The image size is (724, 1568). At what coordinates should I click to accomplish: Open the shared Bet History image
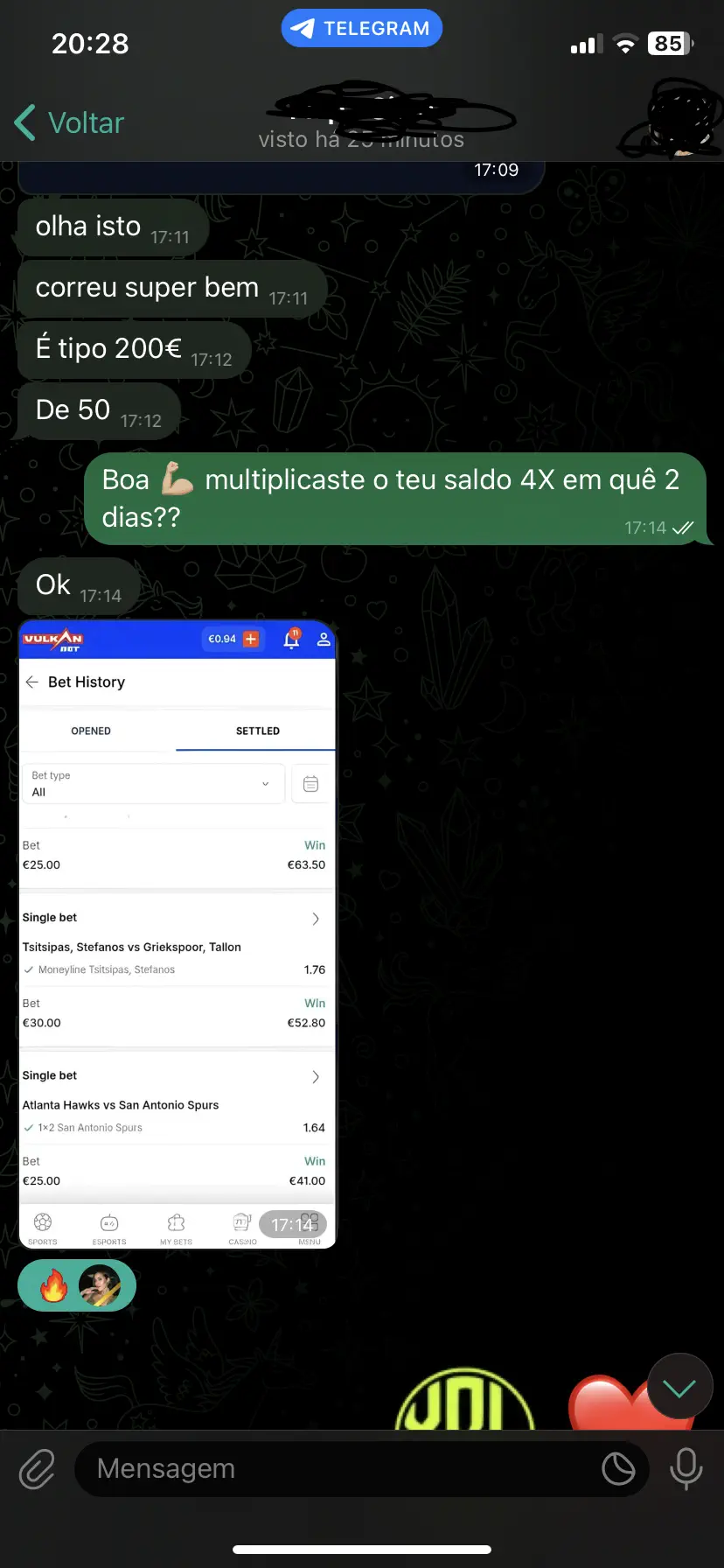point(178,934)
